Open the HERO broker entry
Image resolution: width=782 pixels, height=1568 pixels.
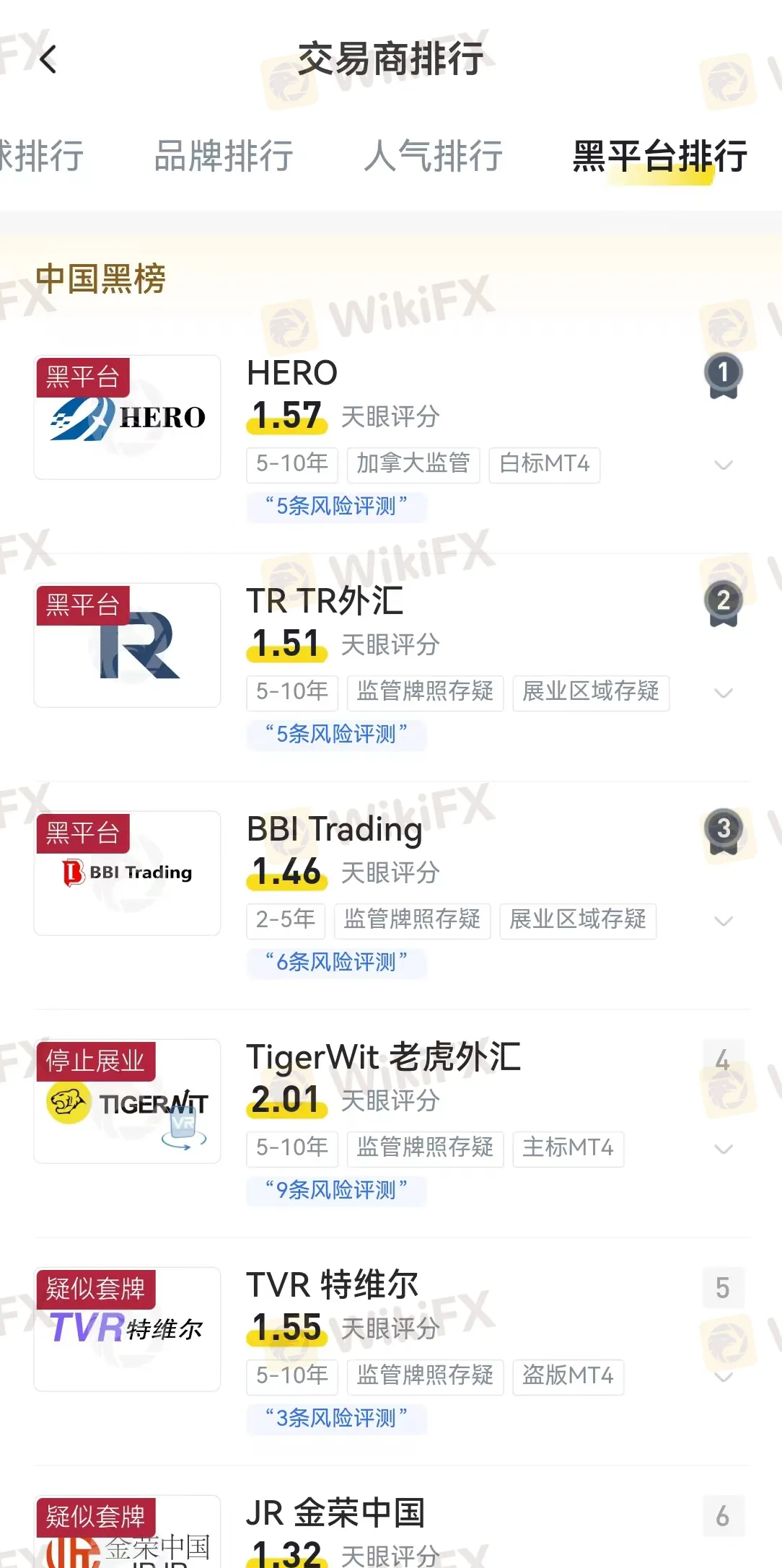pos(292,373)
